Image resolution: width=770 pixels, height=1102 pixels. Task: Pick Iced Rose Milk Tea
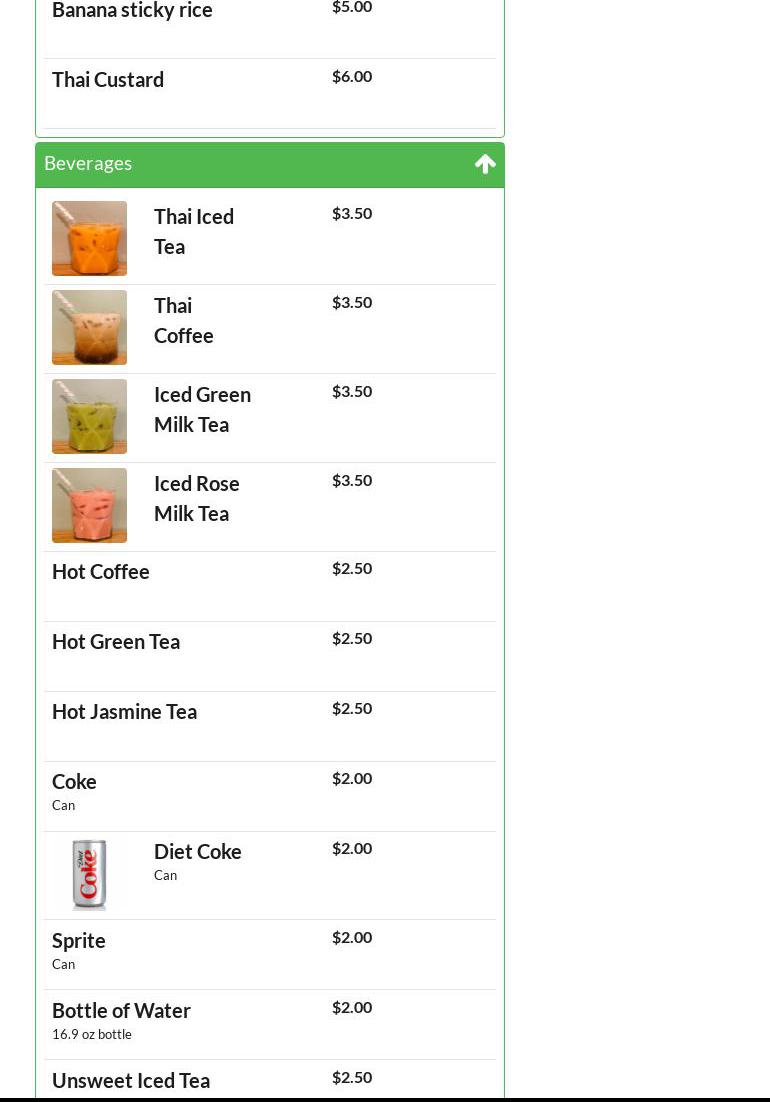pos(196,498)
